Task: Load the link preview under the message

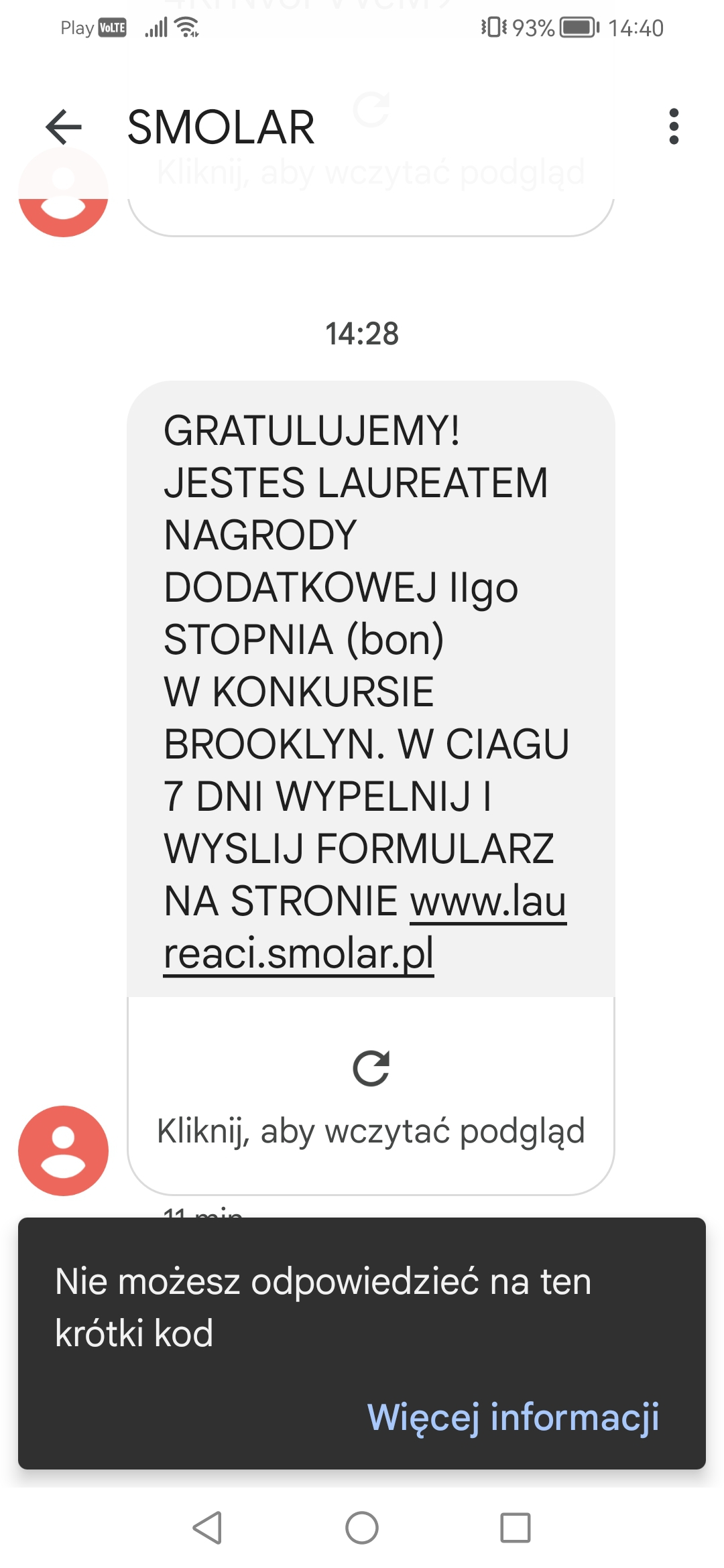Action: 371,1096
